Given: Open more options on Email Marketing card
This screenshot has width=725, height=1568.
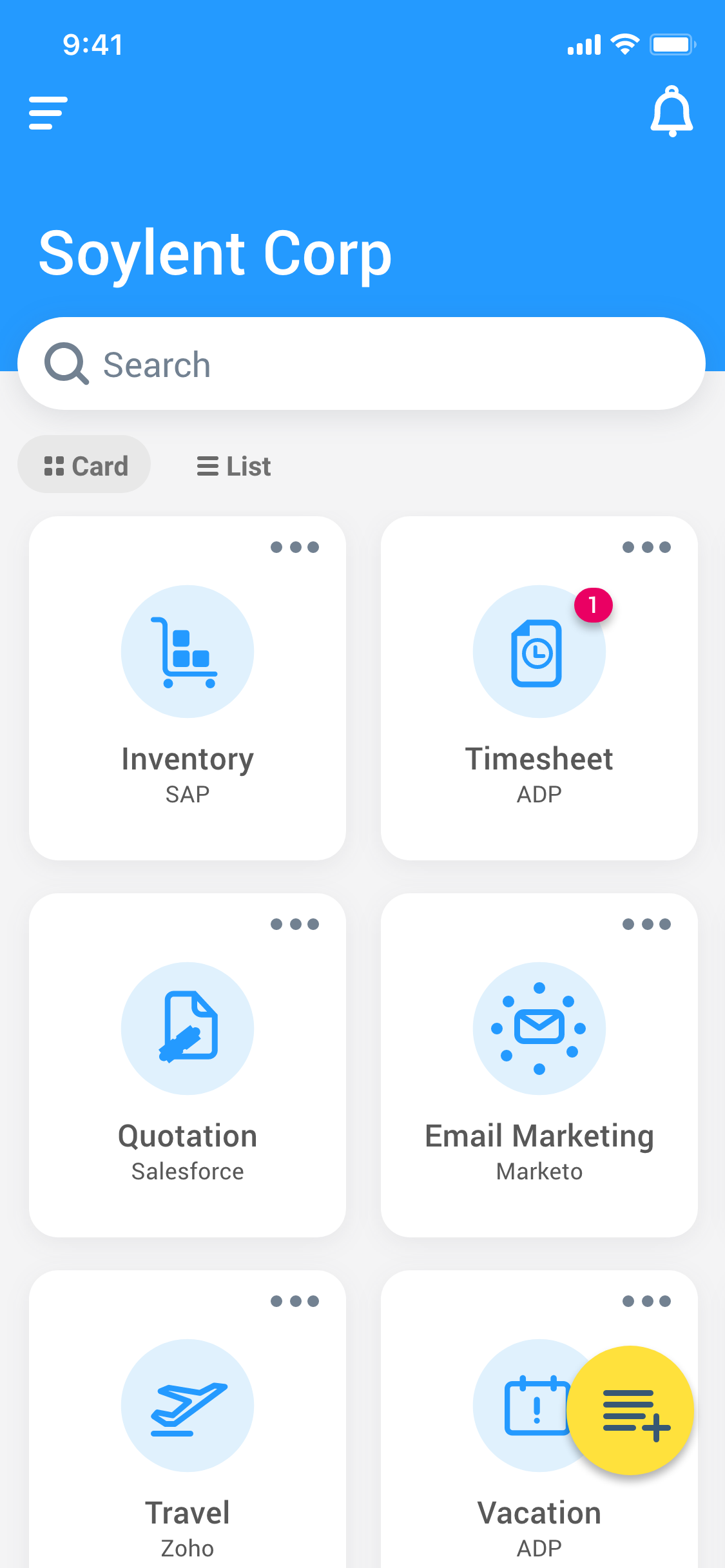Looking at the screenshot, I should click(x=646, y=924).
